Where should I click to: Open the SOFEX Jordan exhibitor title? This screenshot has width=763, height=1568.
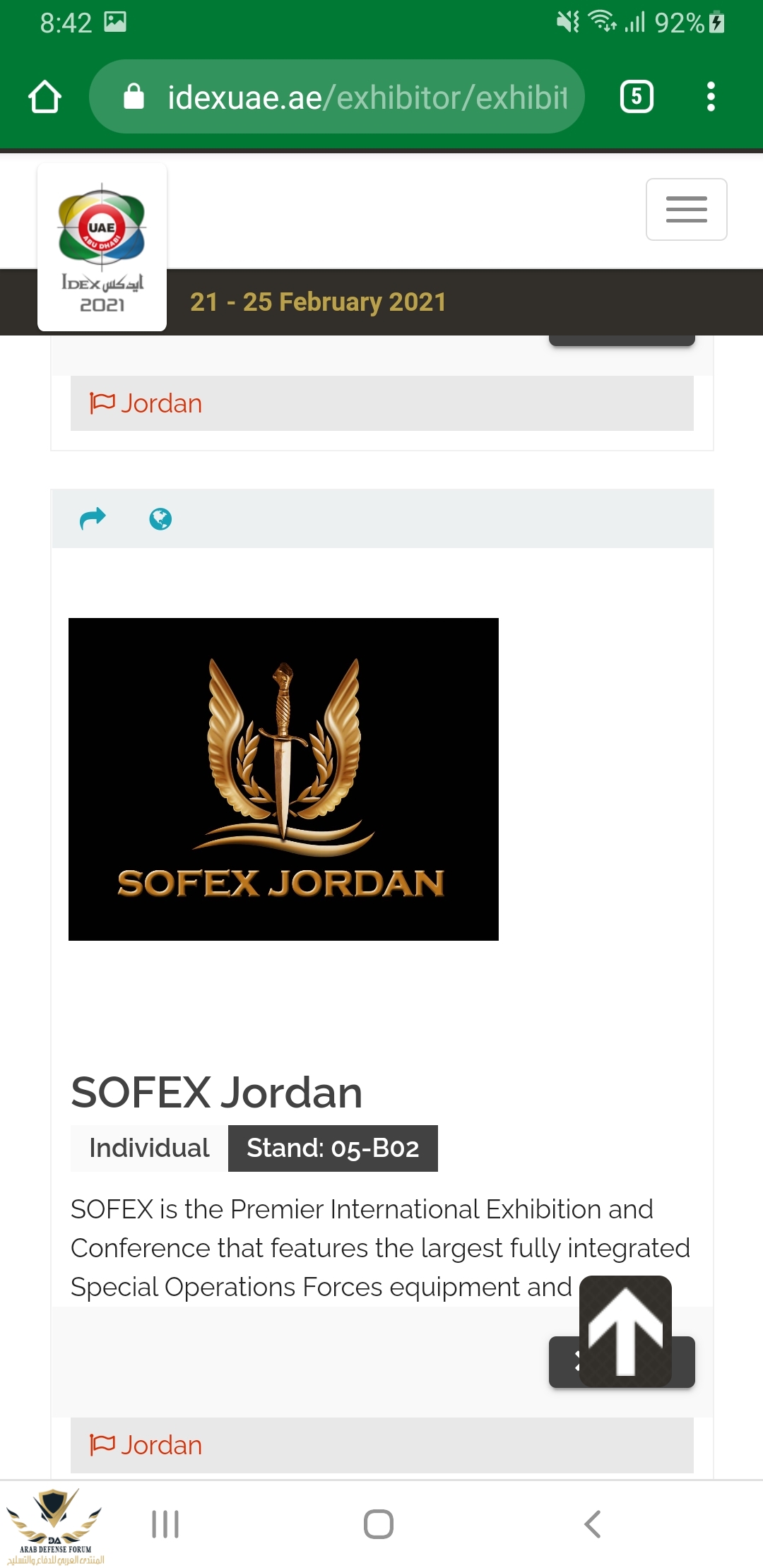pos(216,1093)
